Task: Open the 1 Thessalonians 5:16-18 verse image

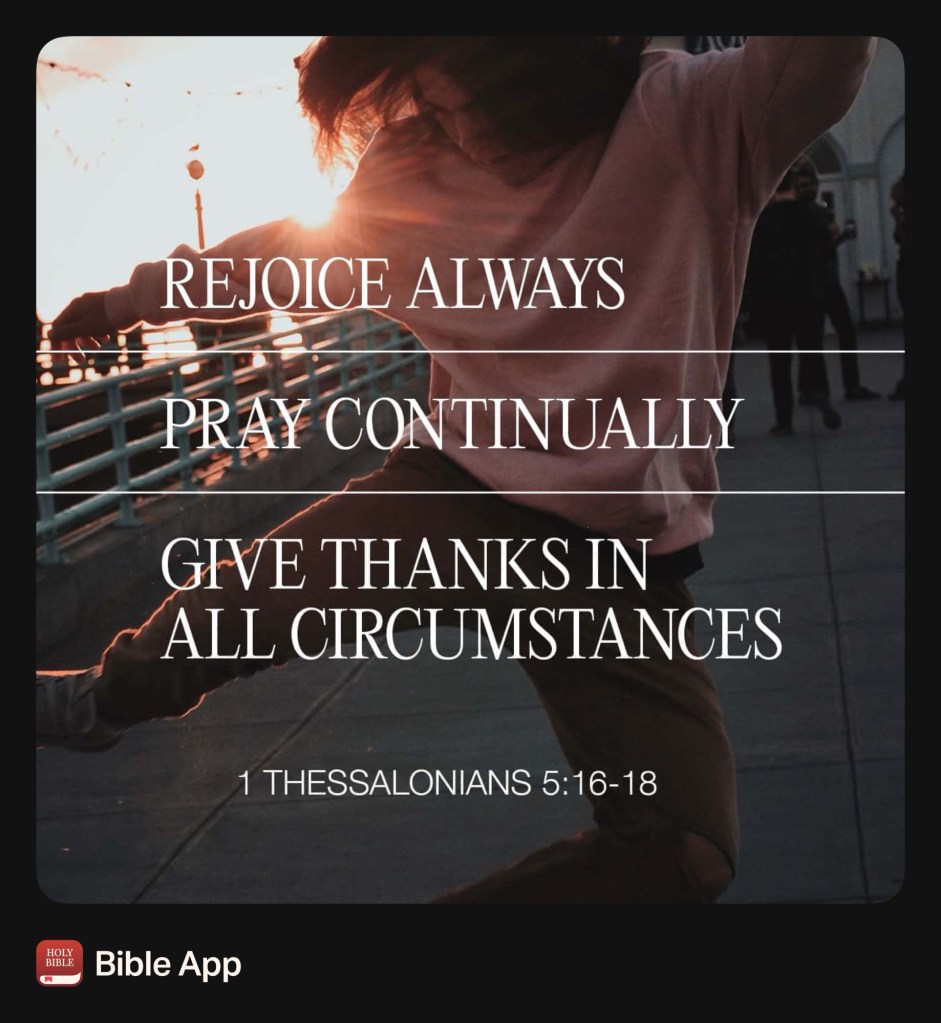Action: click(470, 470)
